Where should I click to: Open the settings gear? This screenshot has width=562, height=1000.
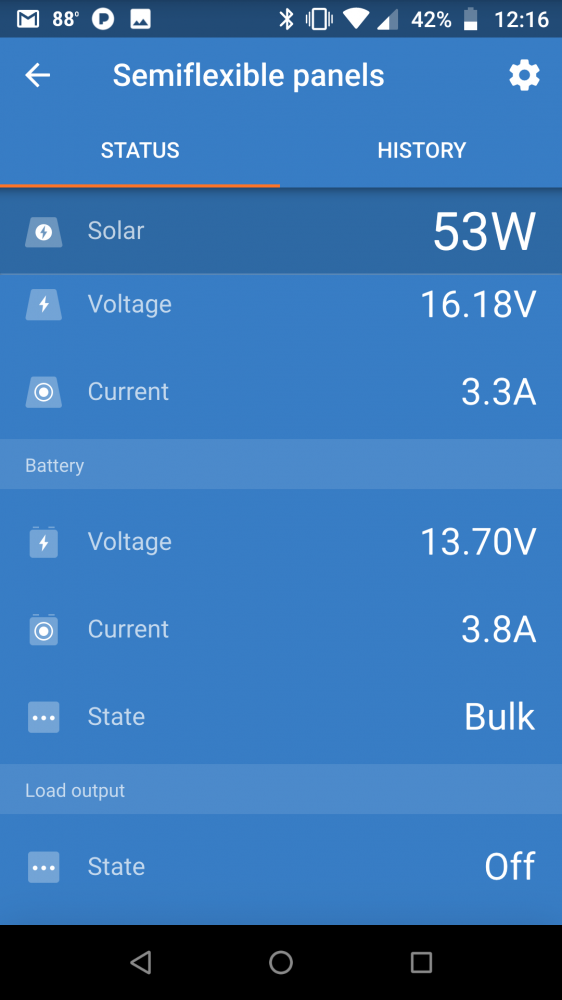click(524, 76)
